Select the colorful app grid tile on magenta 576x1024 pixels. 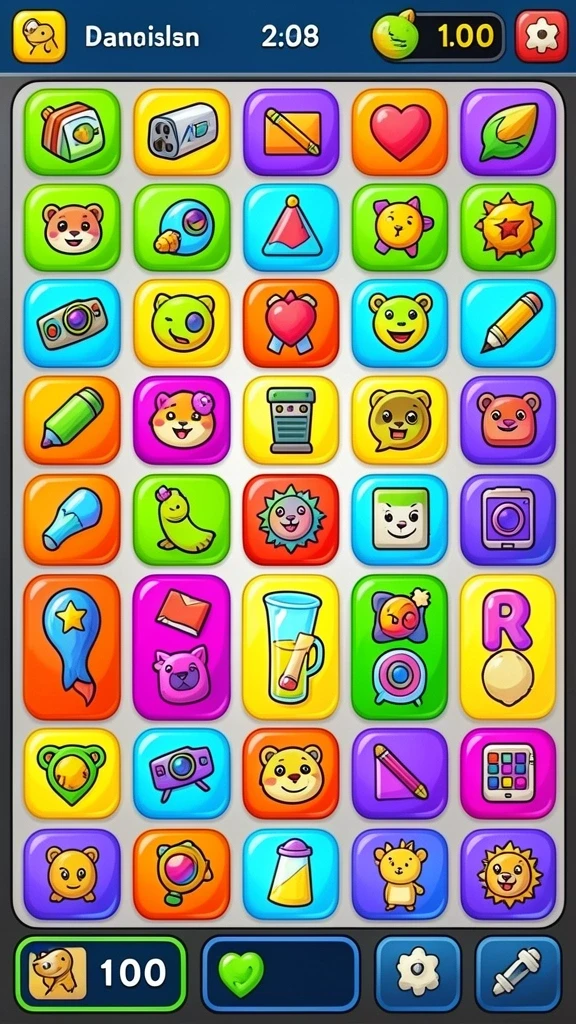tap(508, 773)
